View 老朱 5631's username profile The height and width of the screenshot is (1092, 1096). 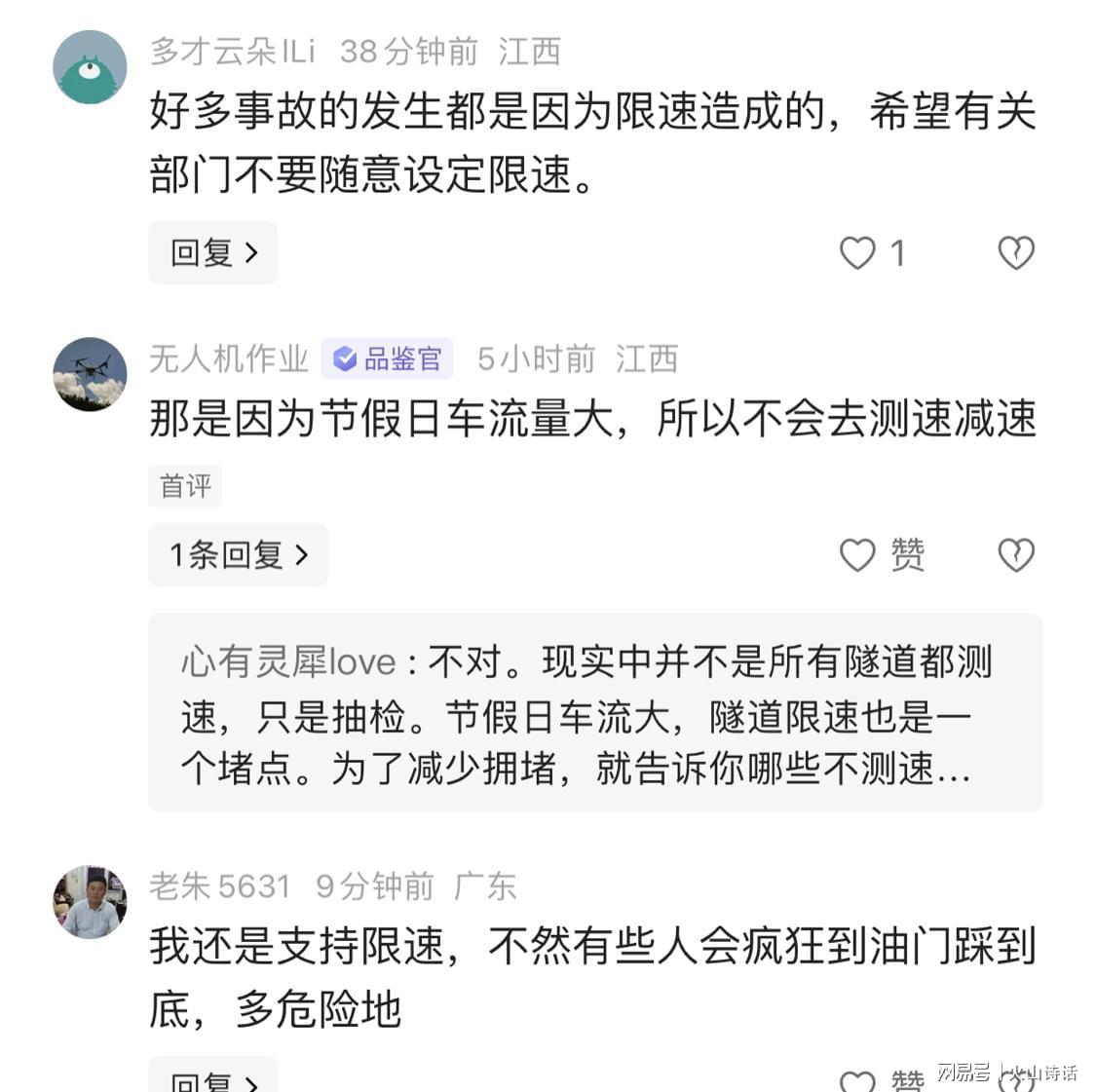220,886
